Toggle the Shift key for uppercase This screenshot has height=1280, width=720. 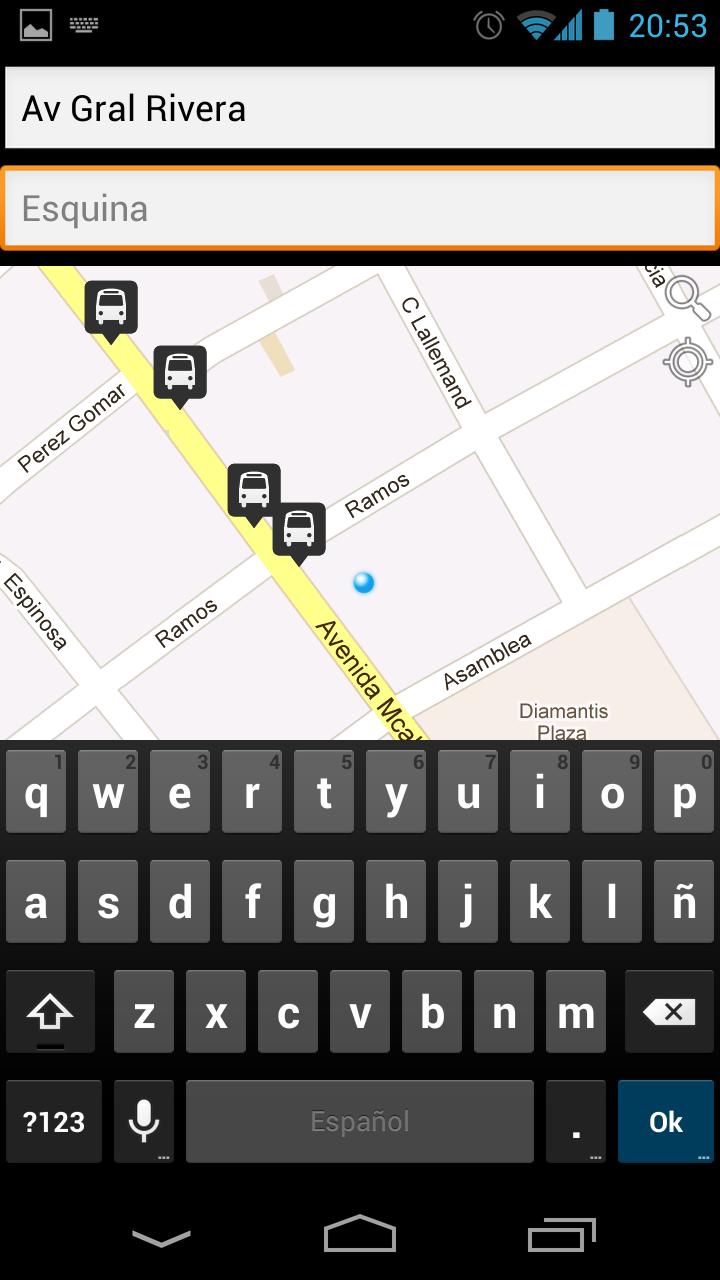coord(50,1011)
